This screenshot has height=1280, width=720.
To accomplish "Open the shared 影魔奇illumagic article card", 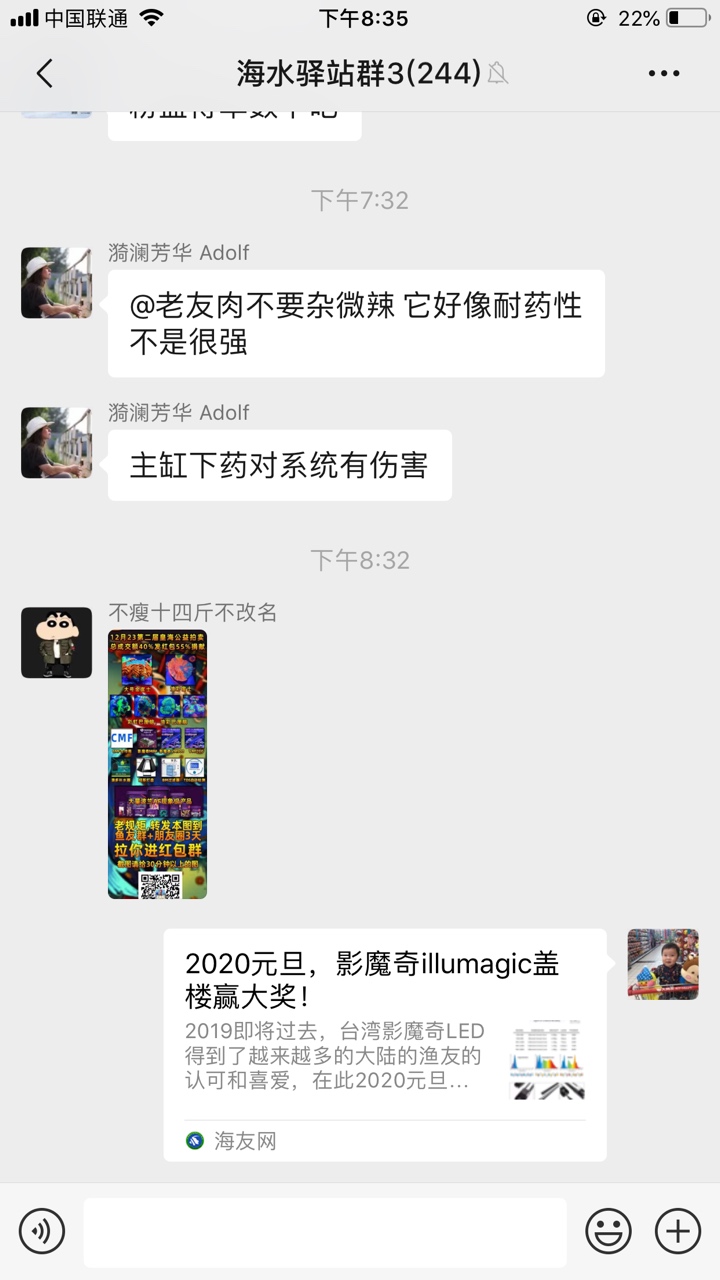I will pos(385,1044).
